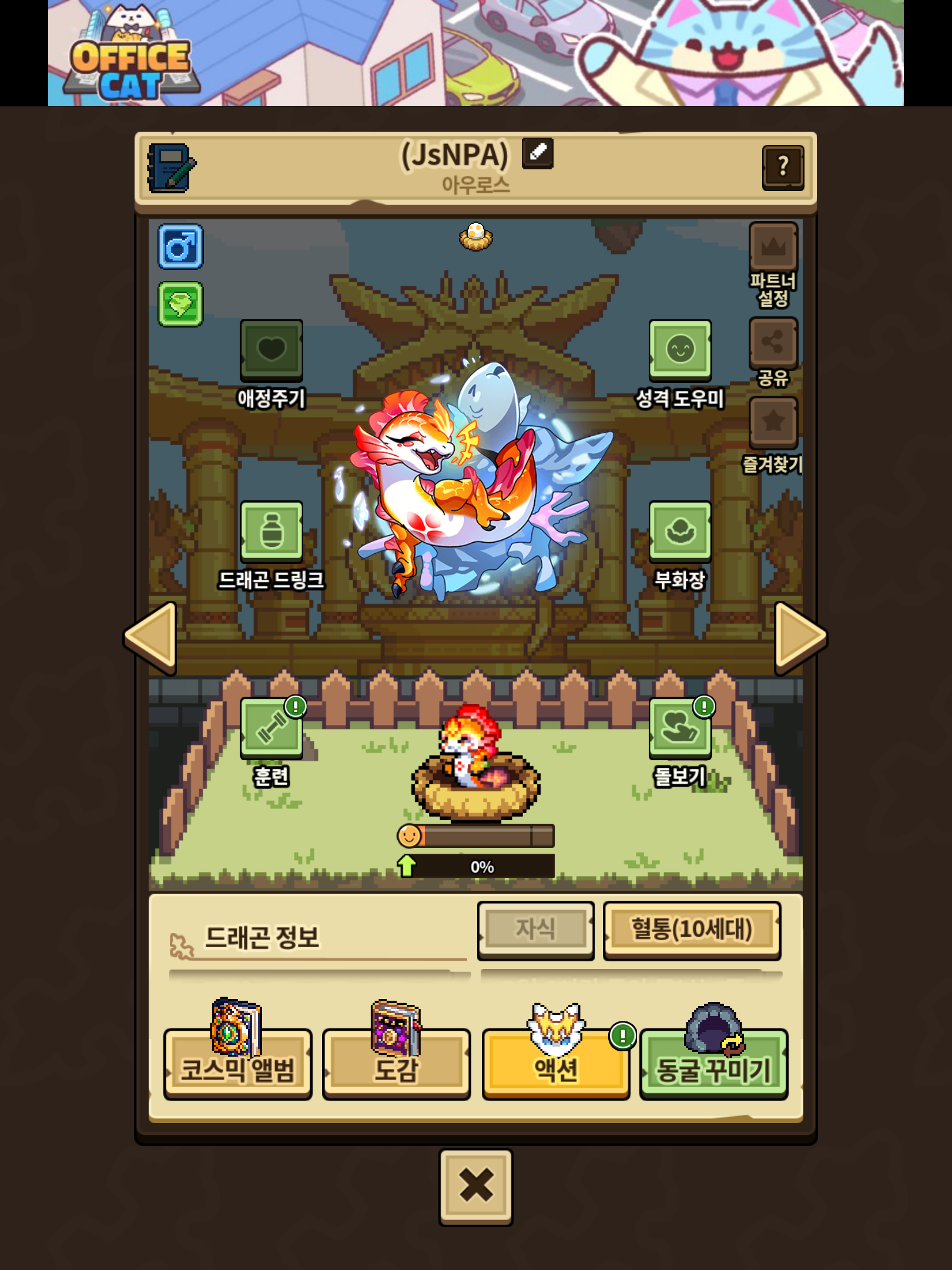Go to the 부화장 hatchery
Screen dimensions: 952x1270
click(x=680, y=532)
